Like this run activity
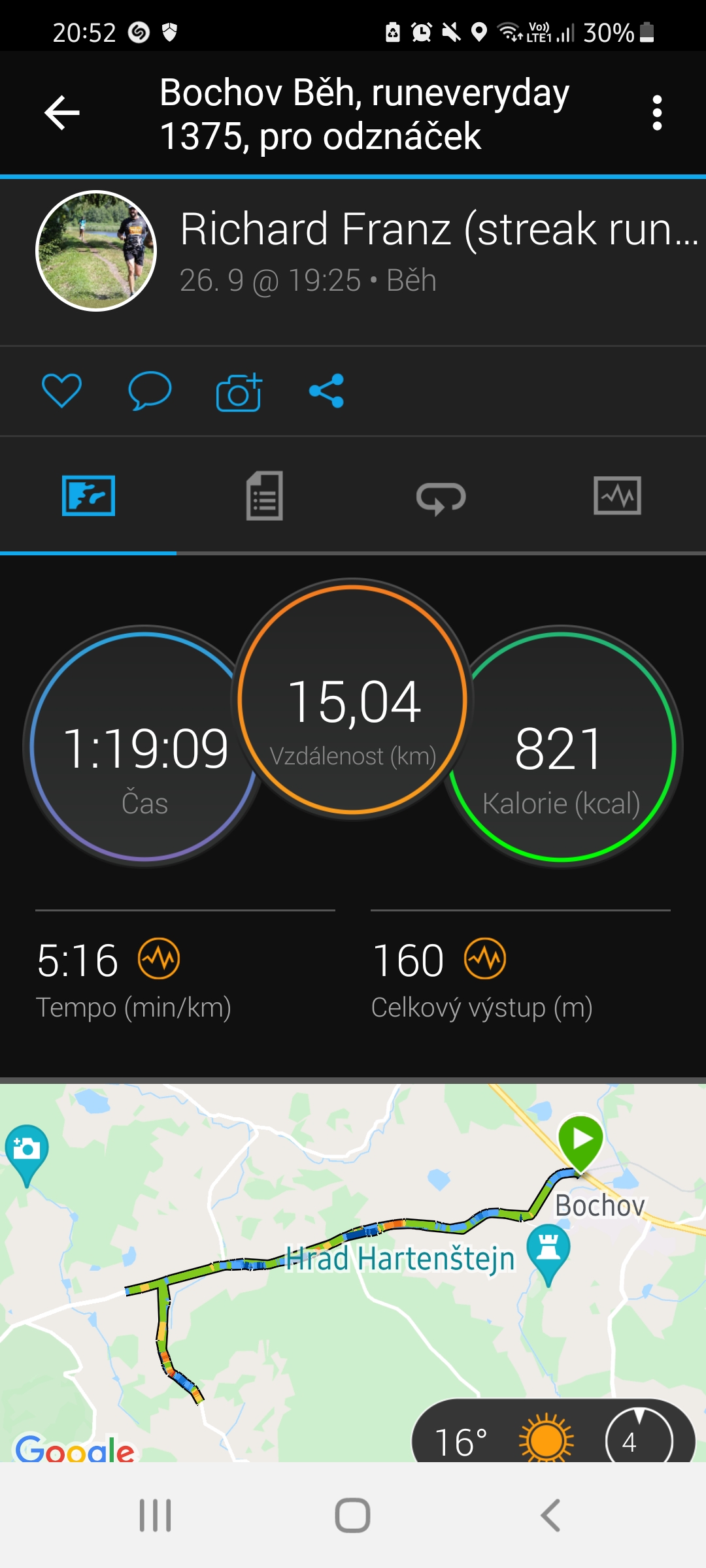Screen dimensions: 706x1568 61,391
